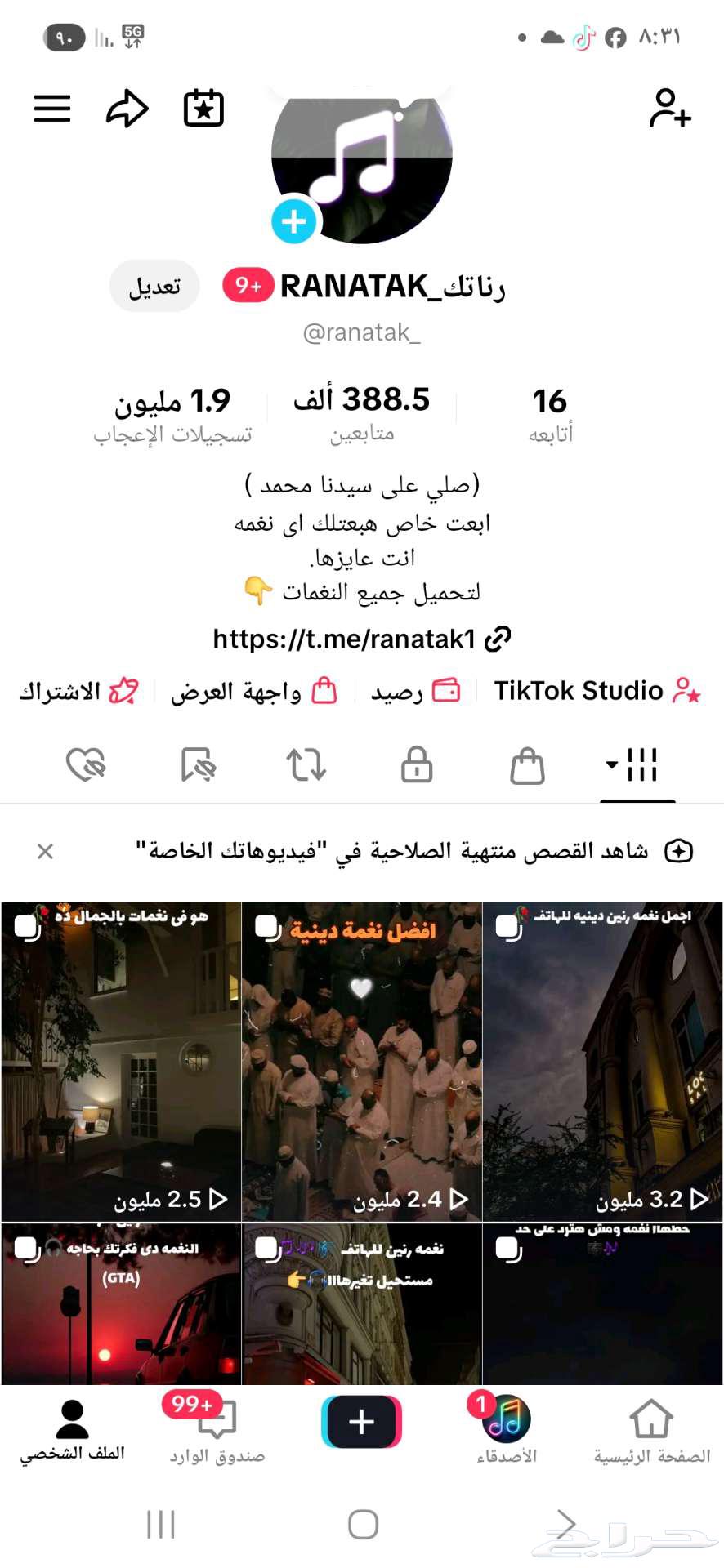The height and width of the screenshot is (1568, 724).
Task: Tap the creator calendar events icon
Action: (203, 107)
